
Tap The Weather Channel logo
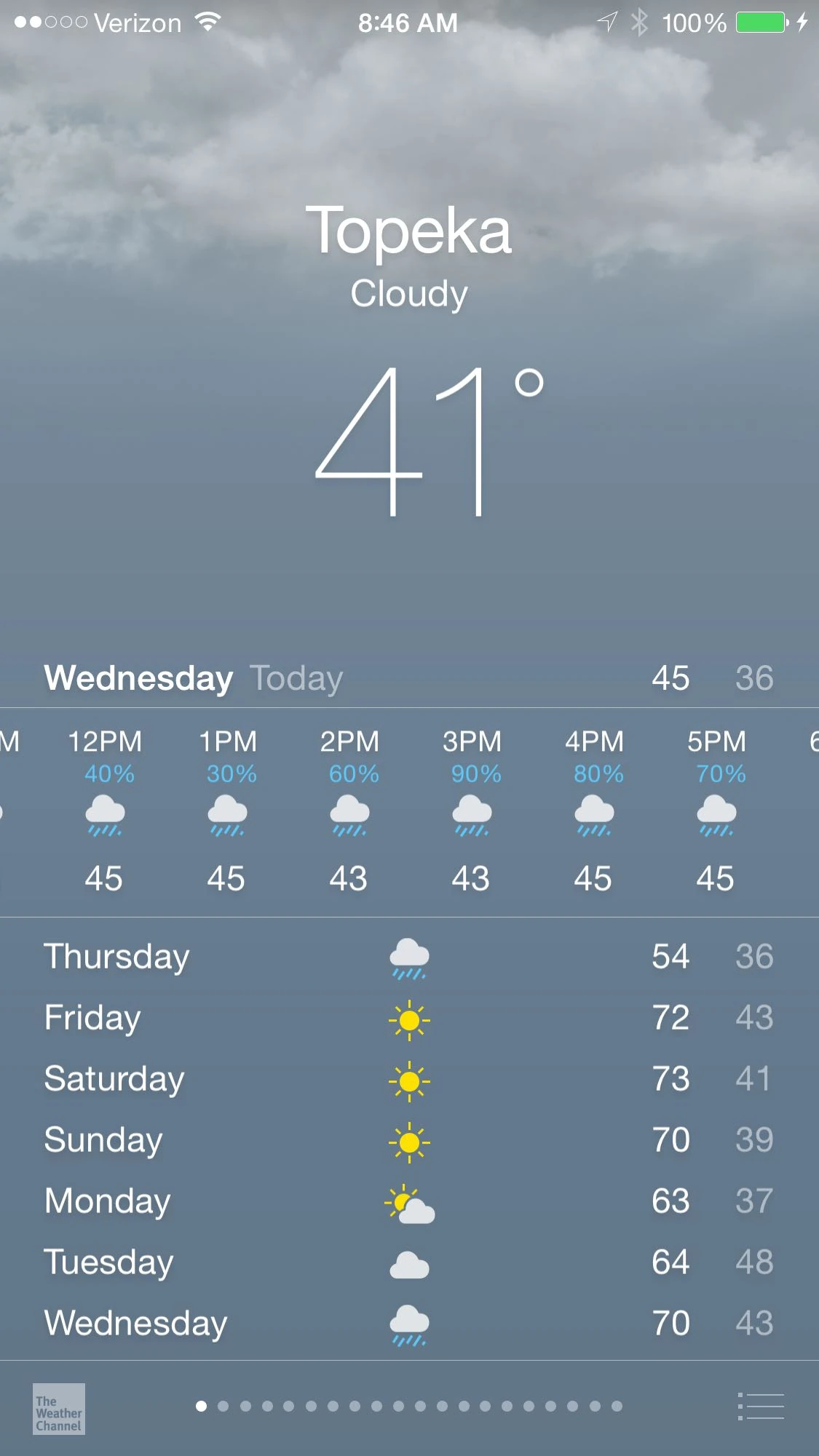point(60,1410)
